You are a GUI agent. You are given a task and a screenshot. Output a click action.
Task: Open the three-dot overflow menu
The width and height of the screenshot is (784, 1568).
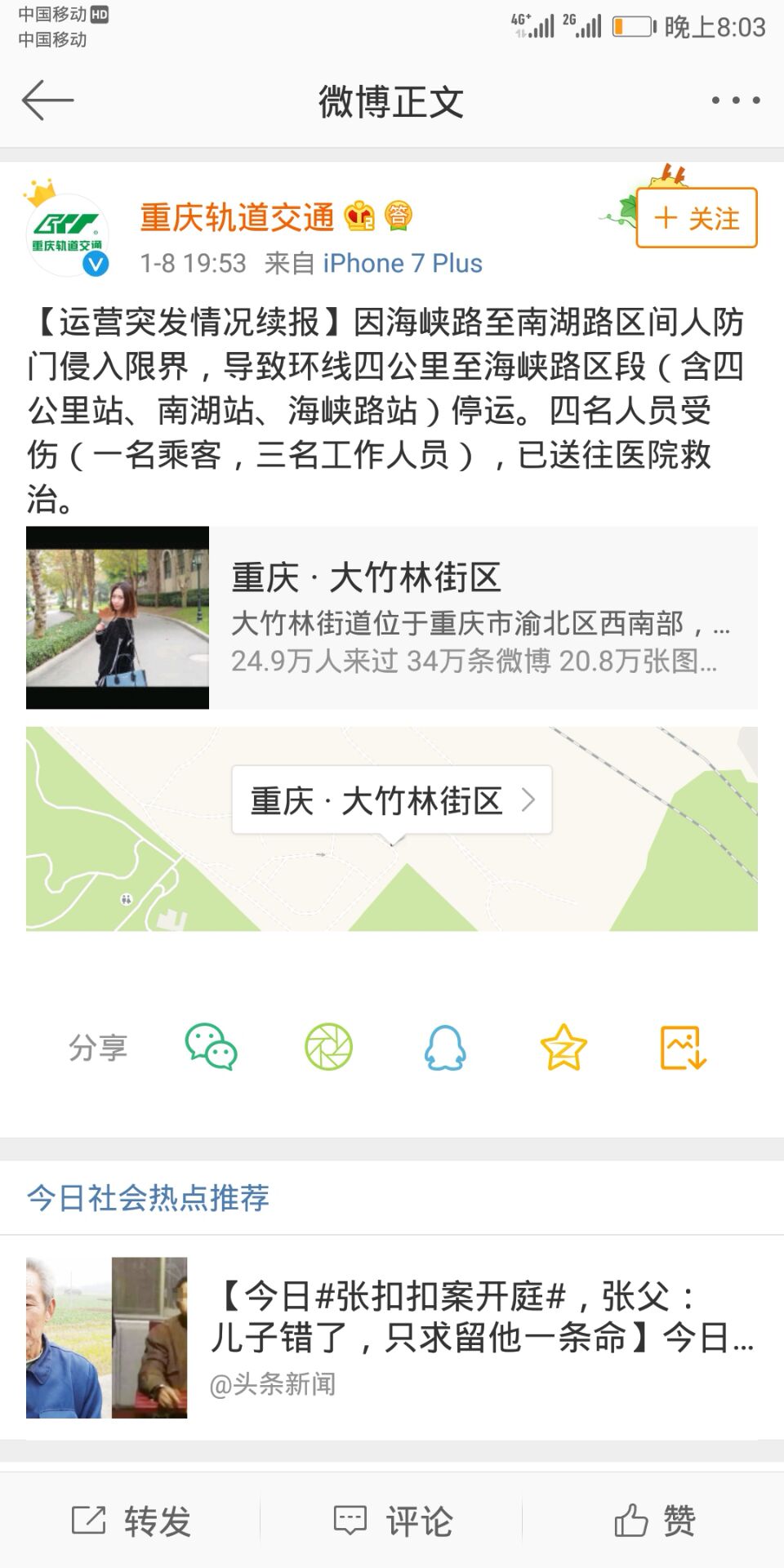(x=735, y=100)
